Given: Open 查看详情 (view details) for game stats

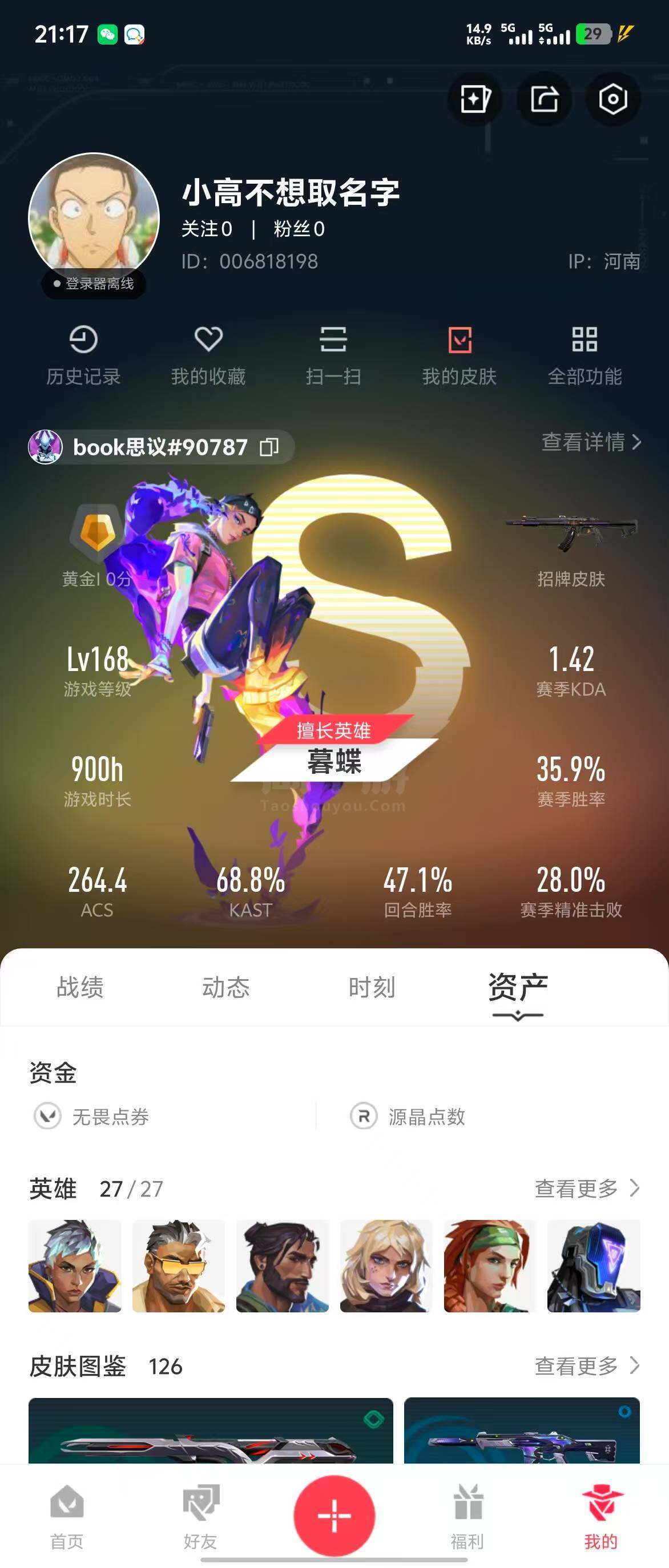Looking at the screenshot, I should pos(590,442).
